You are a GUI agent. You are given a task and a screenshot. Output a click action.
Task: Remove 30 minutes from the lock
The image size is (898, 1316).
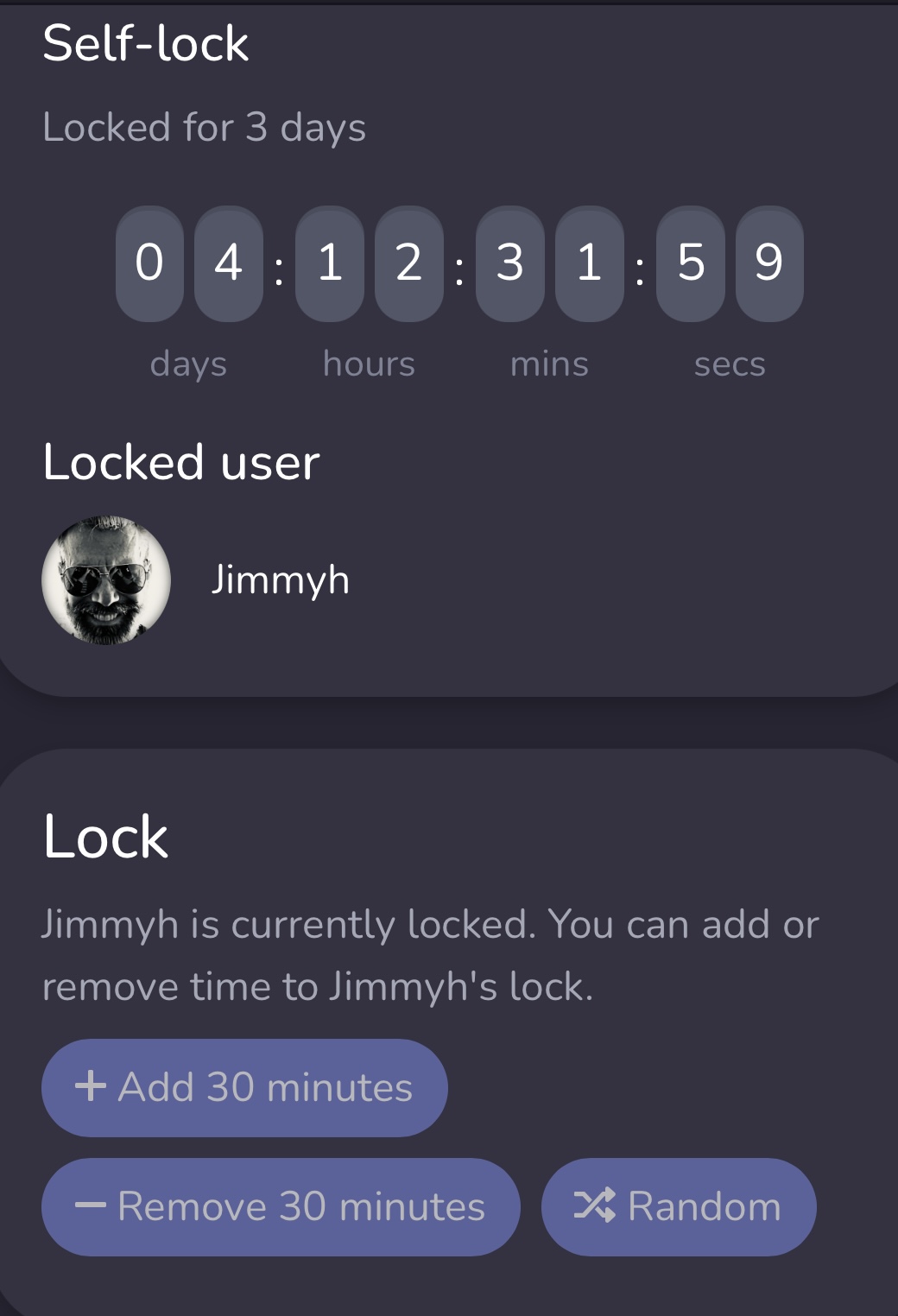point(281,1206)
